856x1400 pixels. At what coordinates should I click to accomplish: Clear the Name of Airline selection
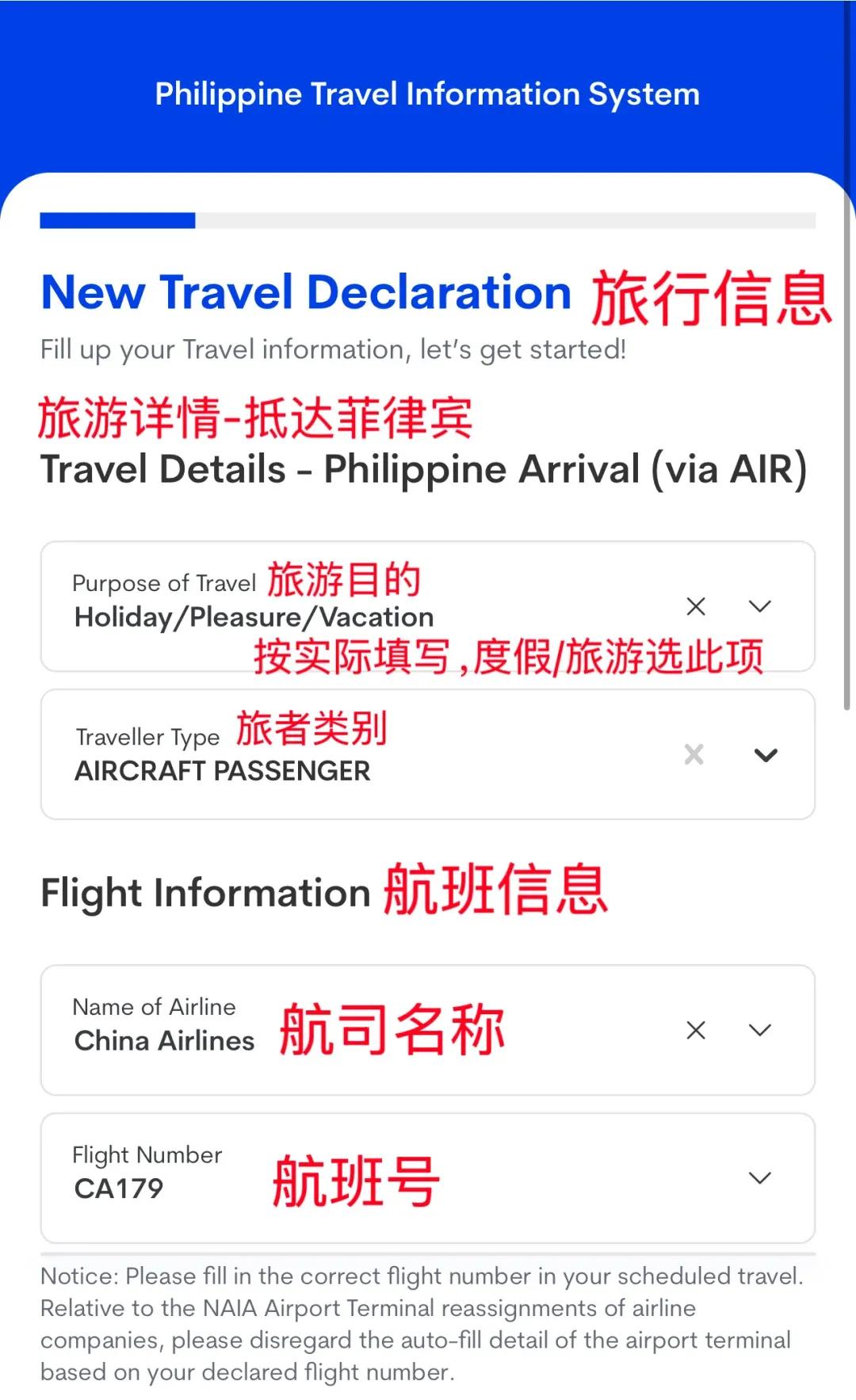click(696, 1030)
